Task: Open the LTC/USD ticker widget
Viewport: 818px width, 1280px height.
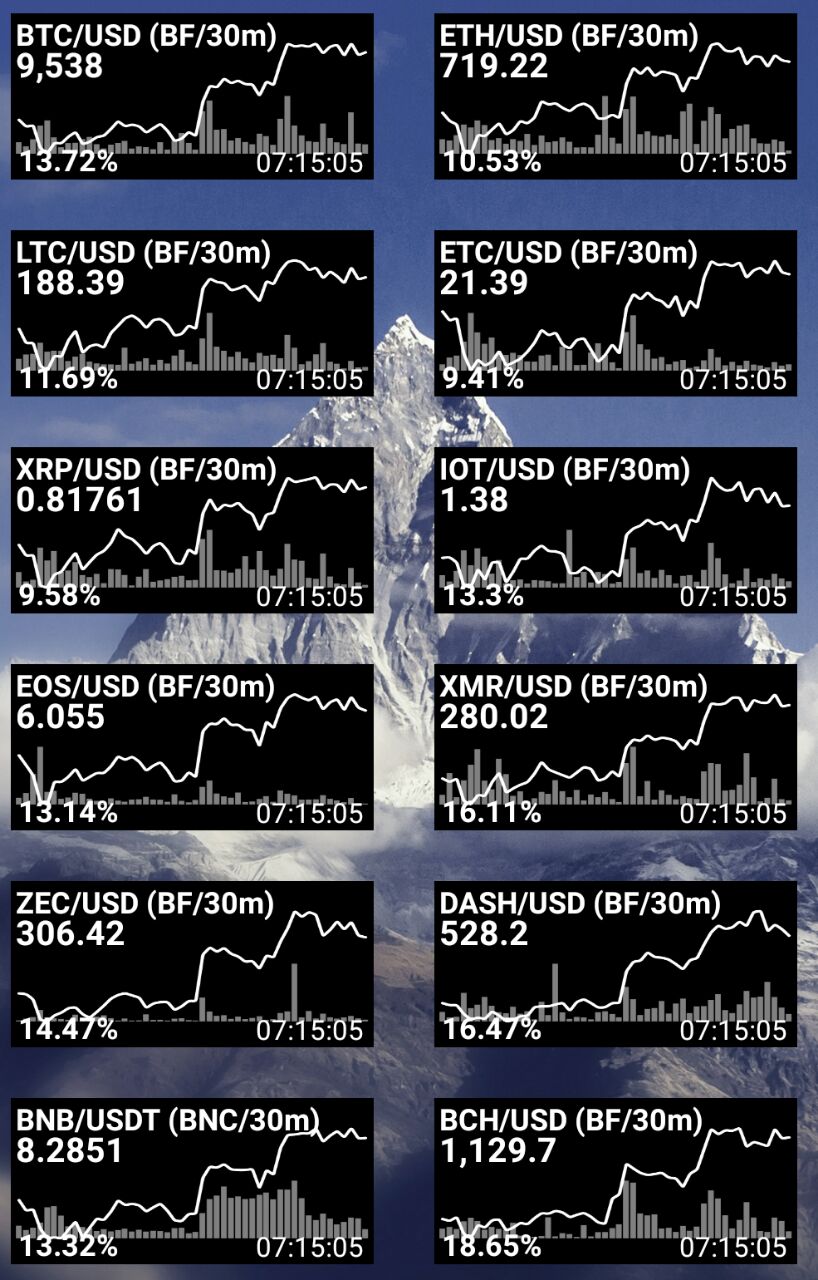Action: [192, 314]
